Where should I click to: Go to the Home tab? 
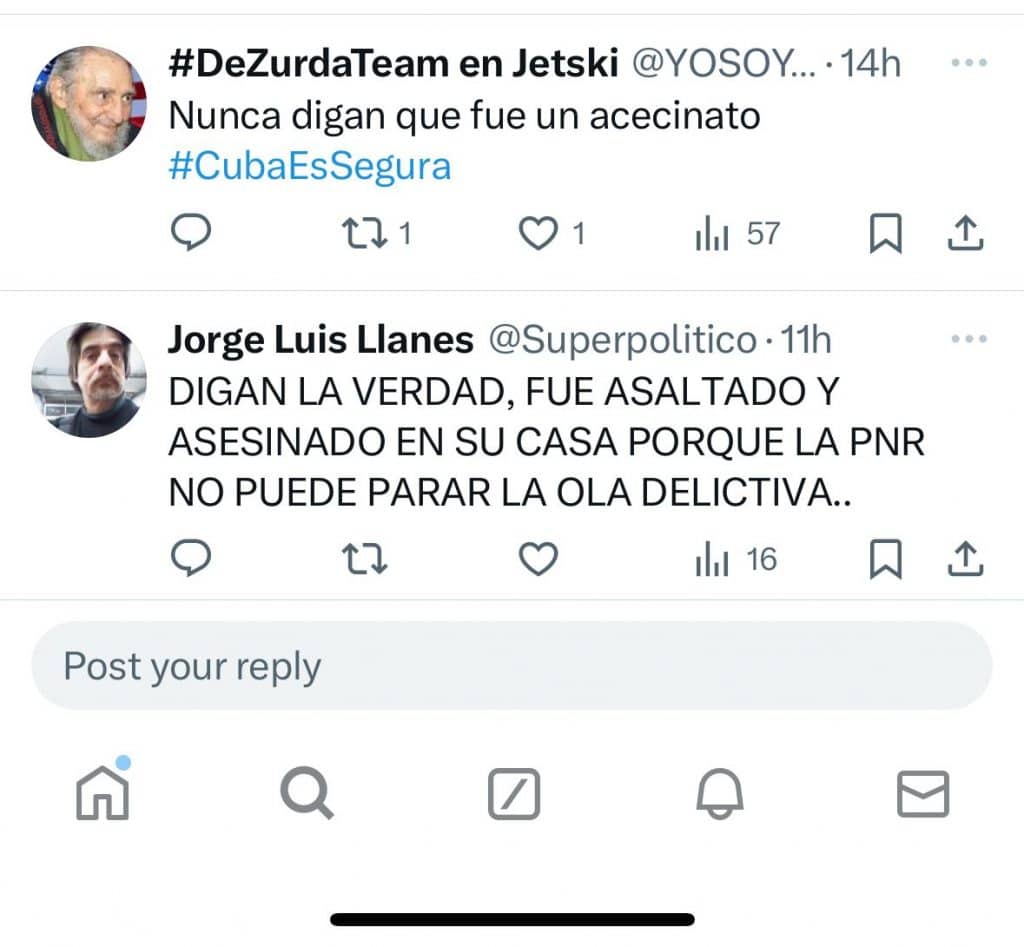(103, 795)
